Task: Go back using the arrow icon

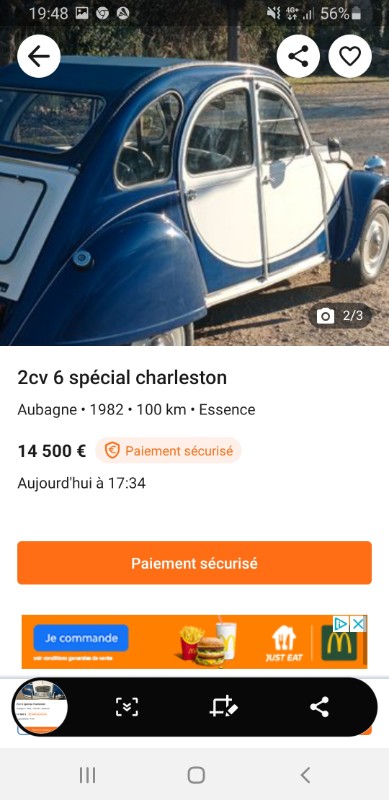Action: tap(39, 56)
